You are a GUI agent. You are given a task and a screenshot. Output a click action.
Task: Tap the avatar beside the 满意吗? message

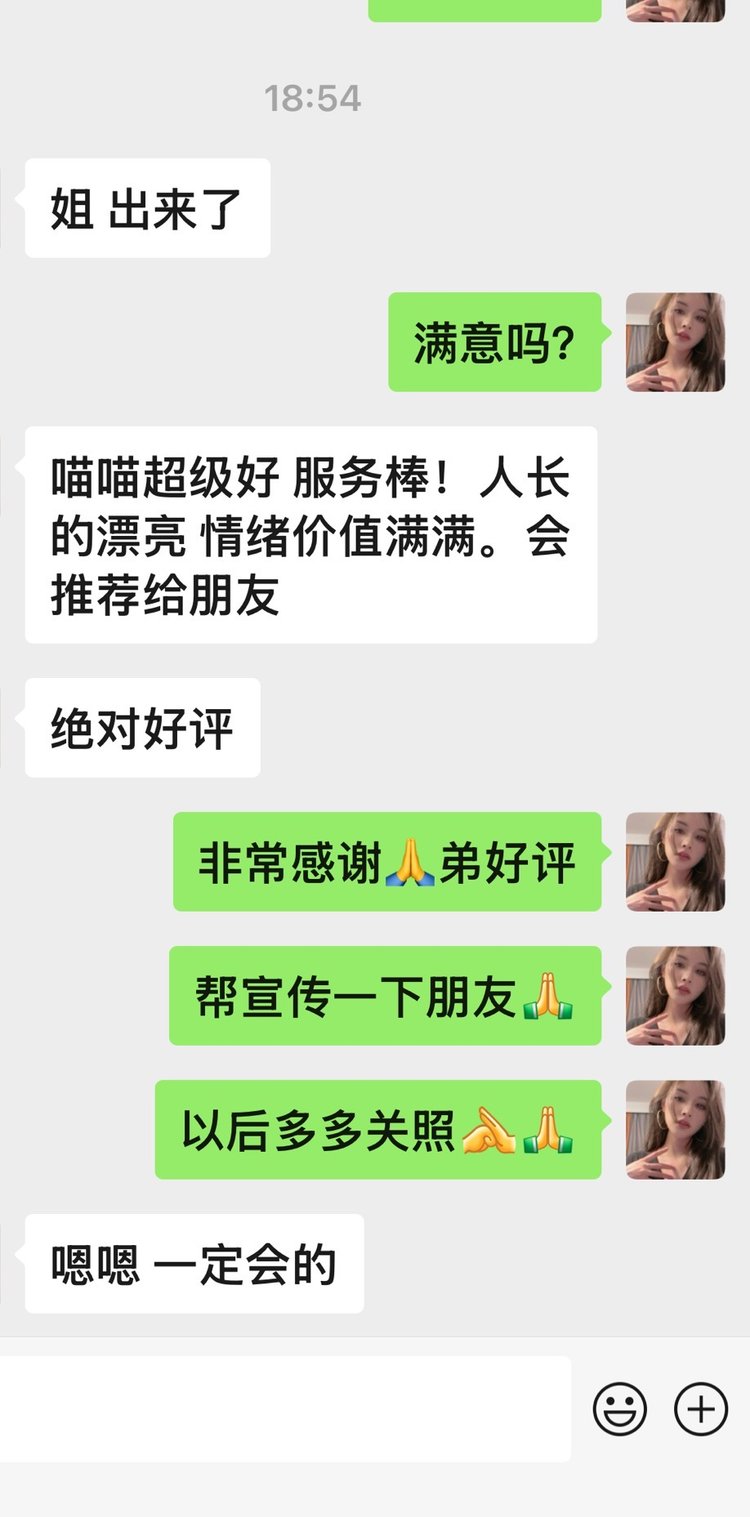click(675, 342)
